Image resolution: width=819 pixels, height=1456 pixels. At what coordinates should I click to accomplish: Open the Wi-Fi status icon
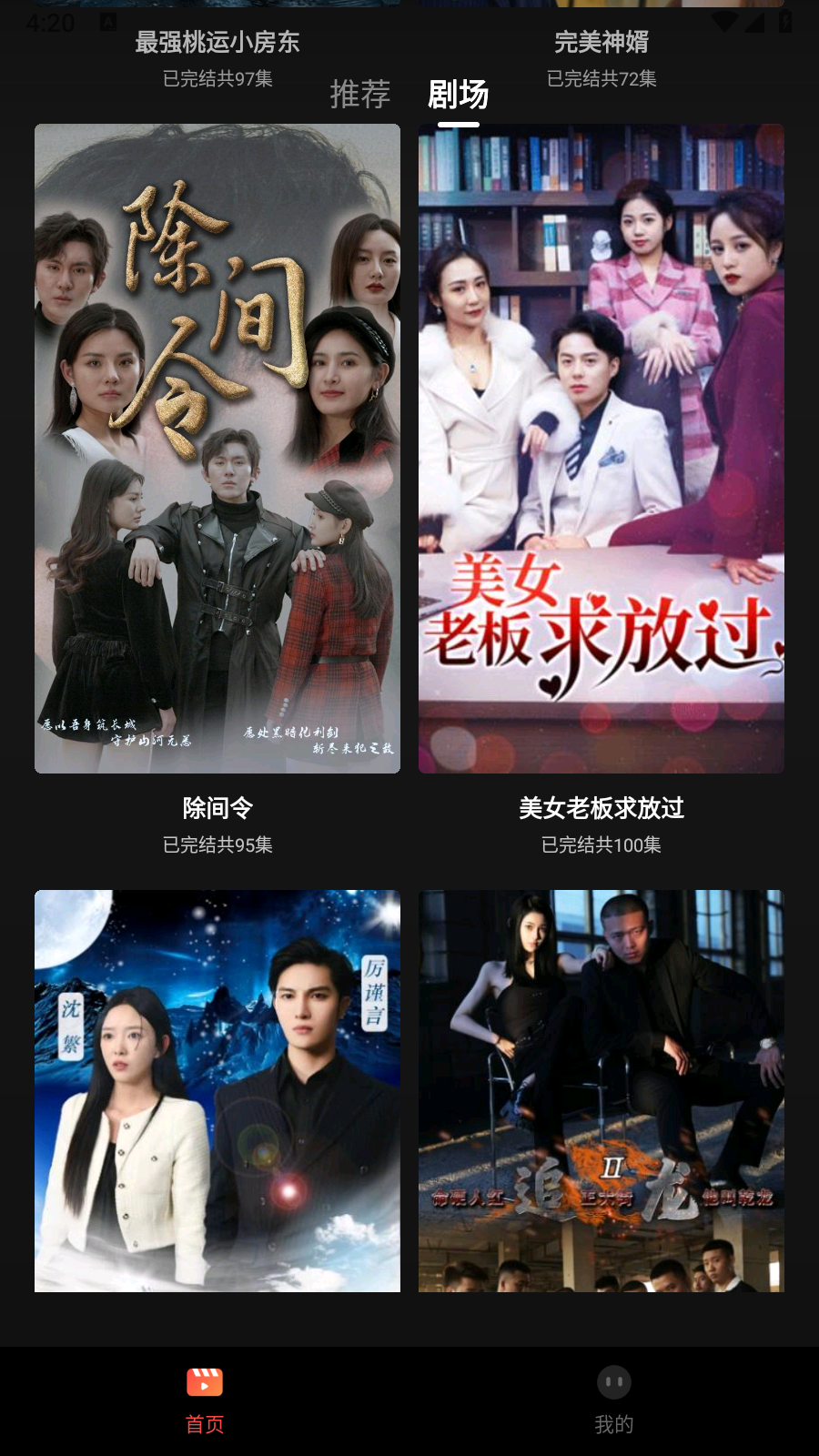[x=723, y=20]
